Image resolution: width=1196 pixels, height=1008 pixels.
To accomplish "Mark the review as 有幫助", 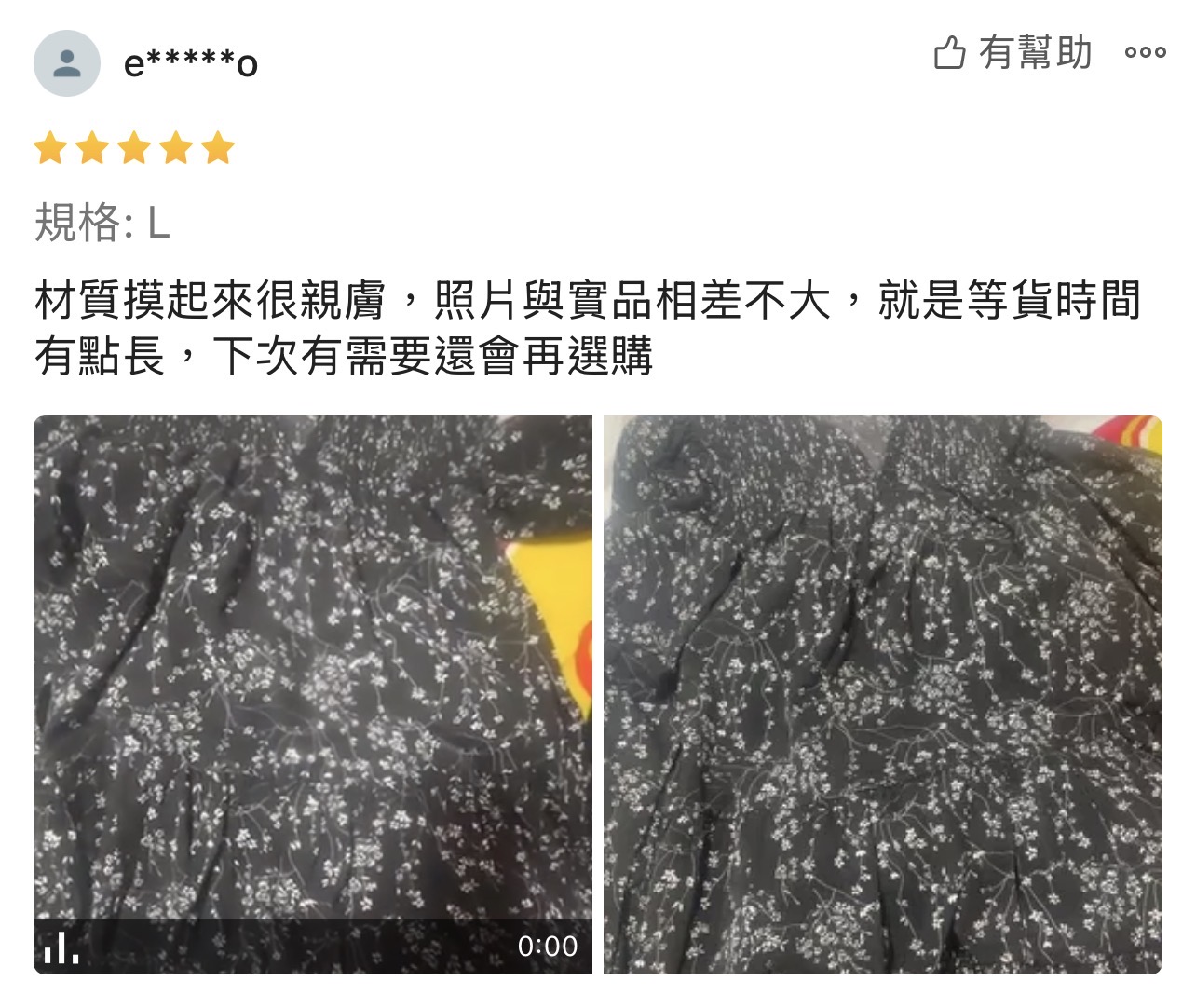I will (x=1013, y=53).
